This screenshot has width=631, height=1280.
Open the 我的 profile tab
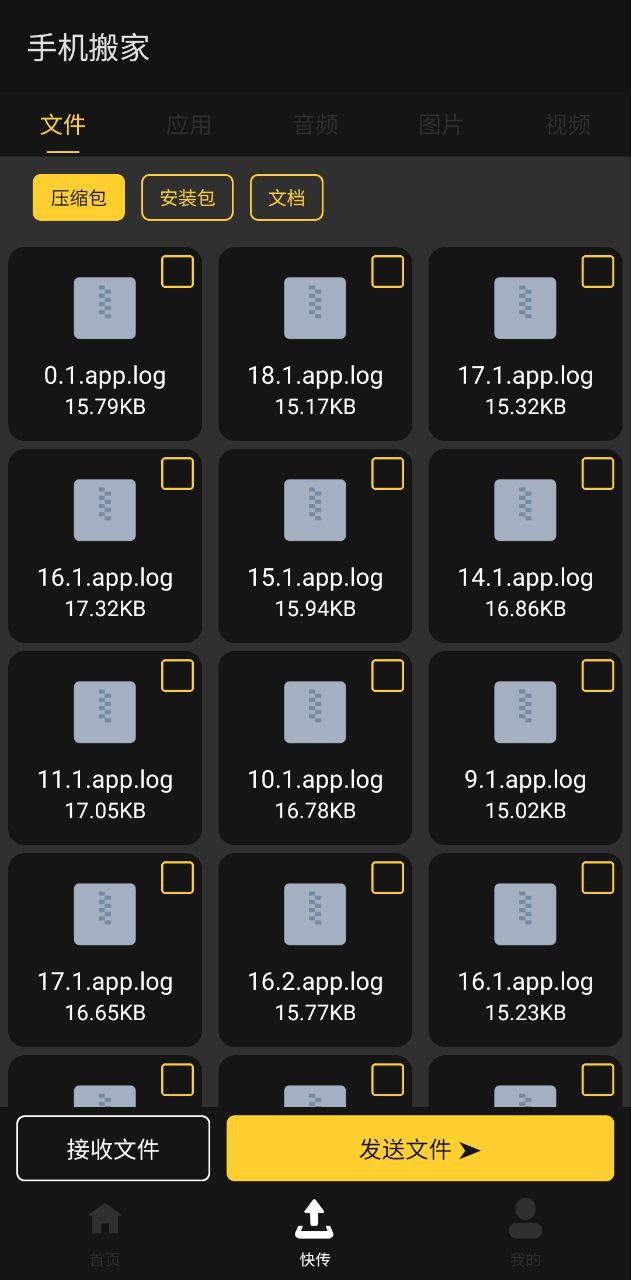click(525, 1235)
